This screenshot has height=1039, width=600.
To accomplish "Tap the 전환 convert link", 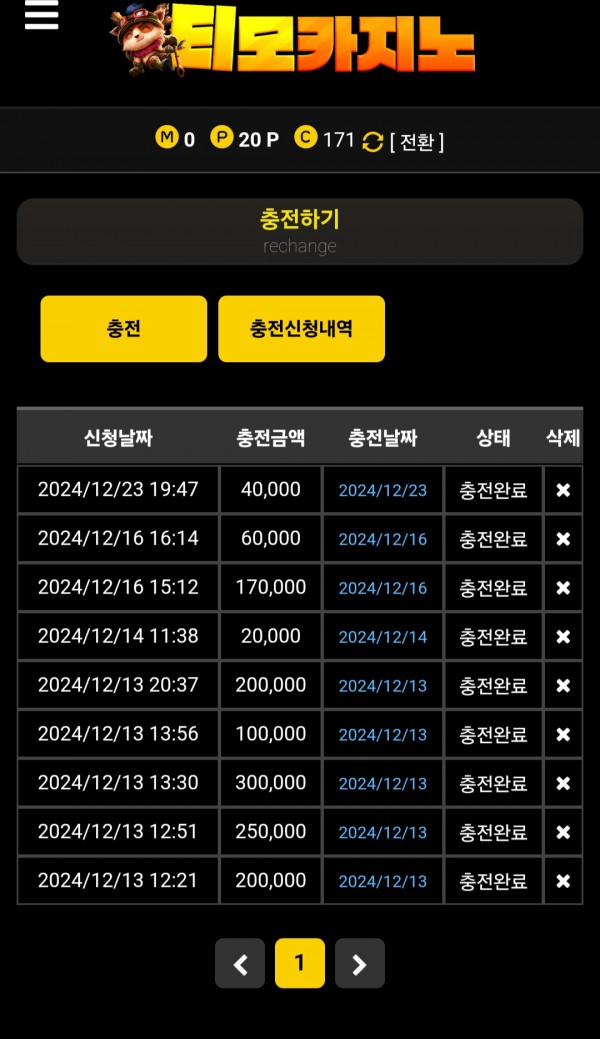I will tap(417, 142).
